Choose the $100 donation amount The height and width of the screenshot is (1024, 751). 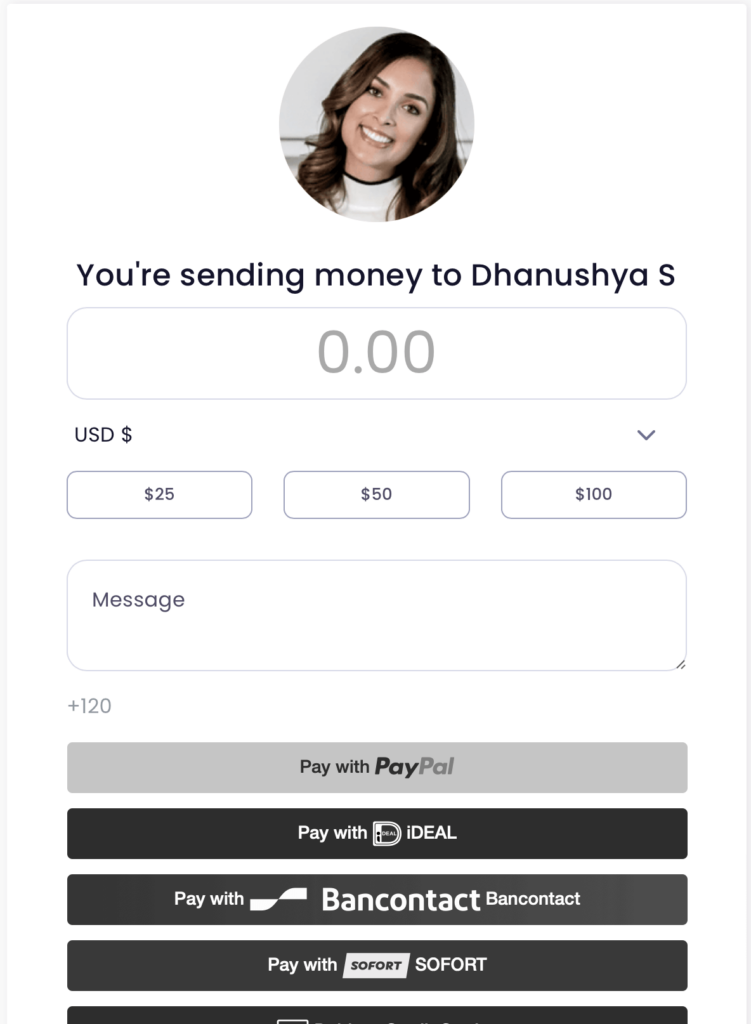[593, 494]
